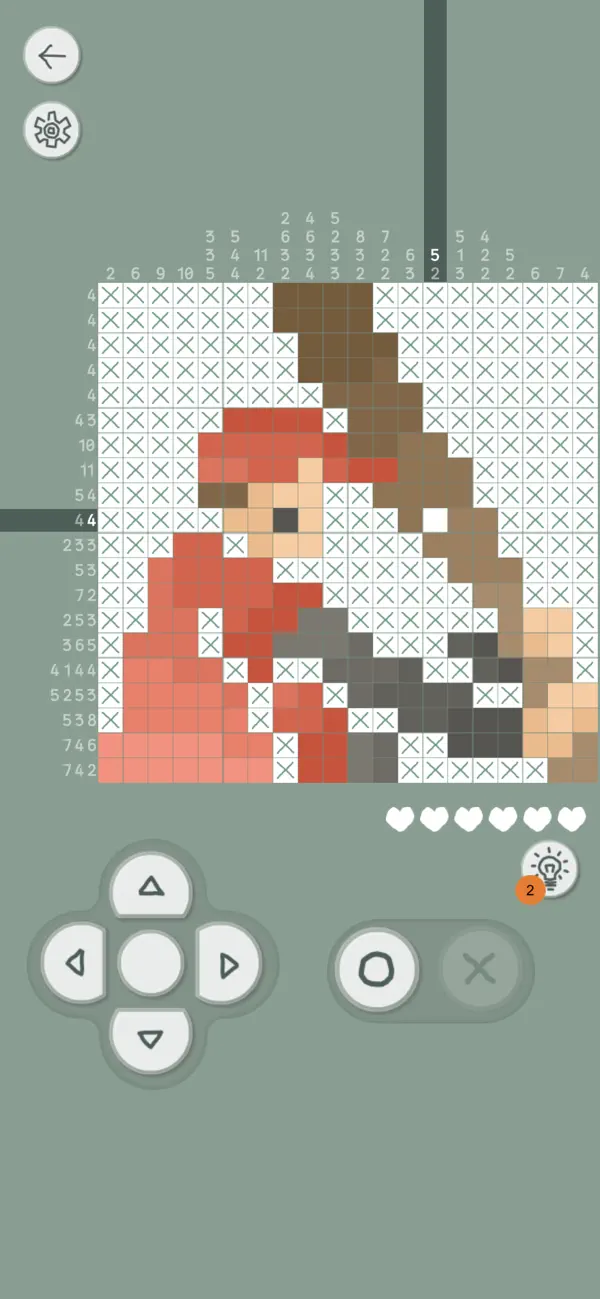The height and width of the screenshot is (1299, 600).
Task: Open the settings gear
Action: coord(52,131)
